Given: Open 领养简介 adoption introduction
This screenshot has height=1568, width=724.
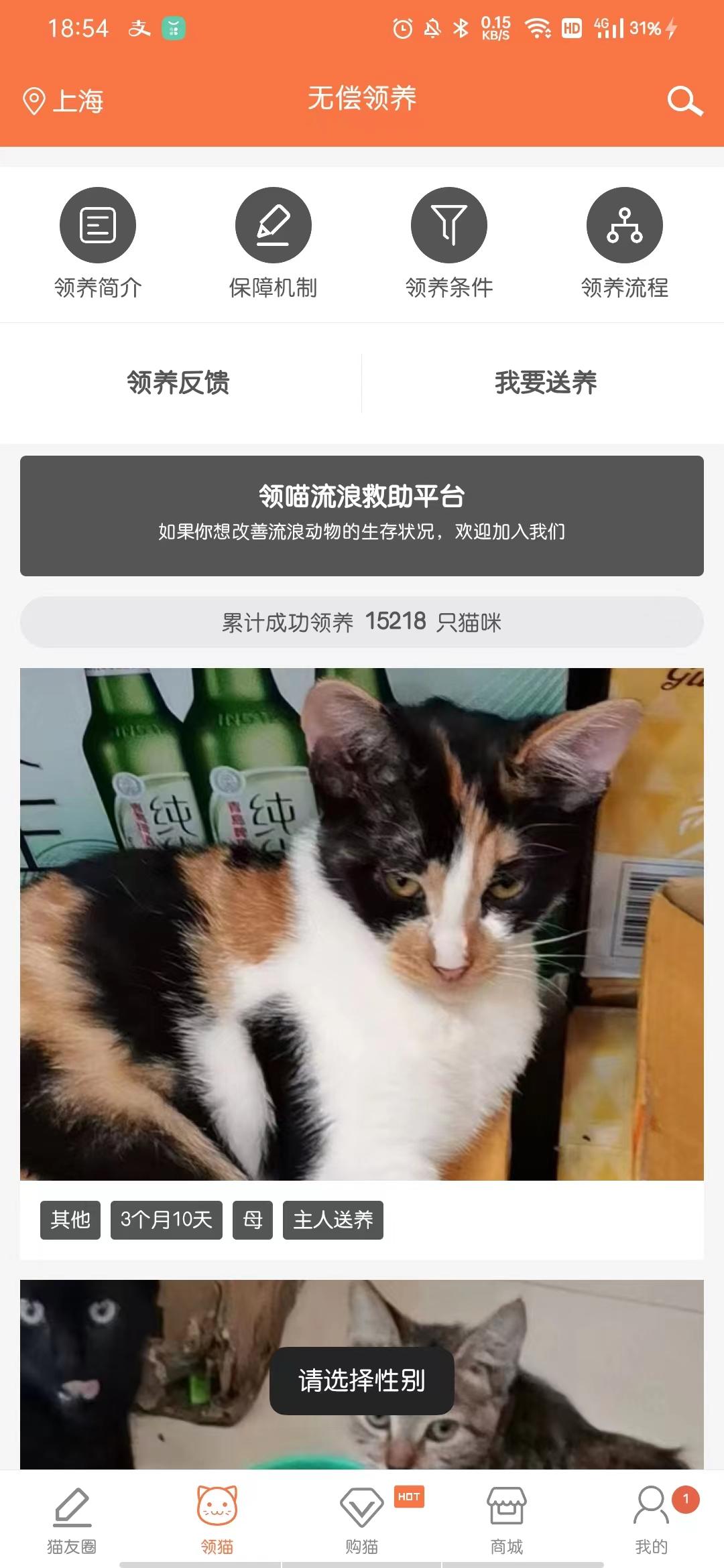Looking at the screenshot, I should click(x=98, y=243).
